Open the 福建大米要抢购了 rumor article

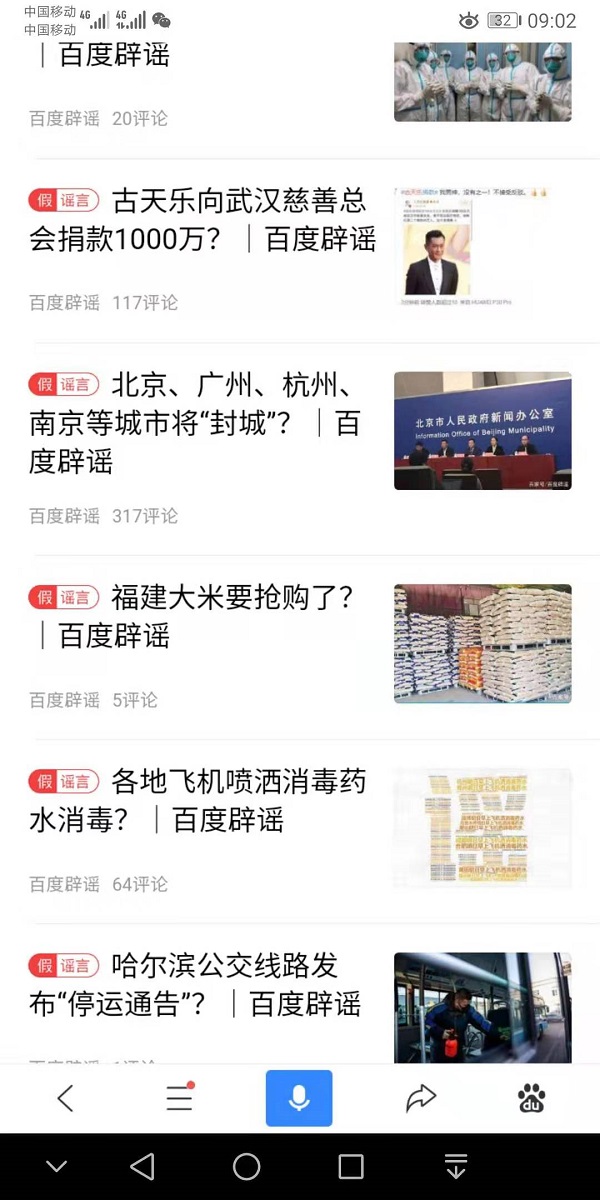[200, 616]
